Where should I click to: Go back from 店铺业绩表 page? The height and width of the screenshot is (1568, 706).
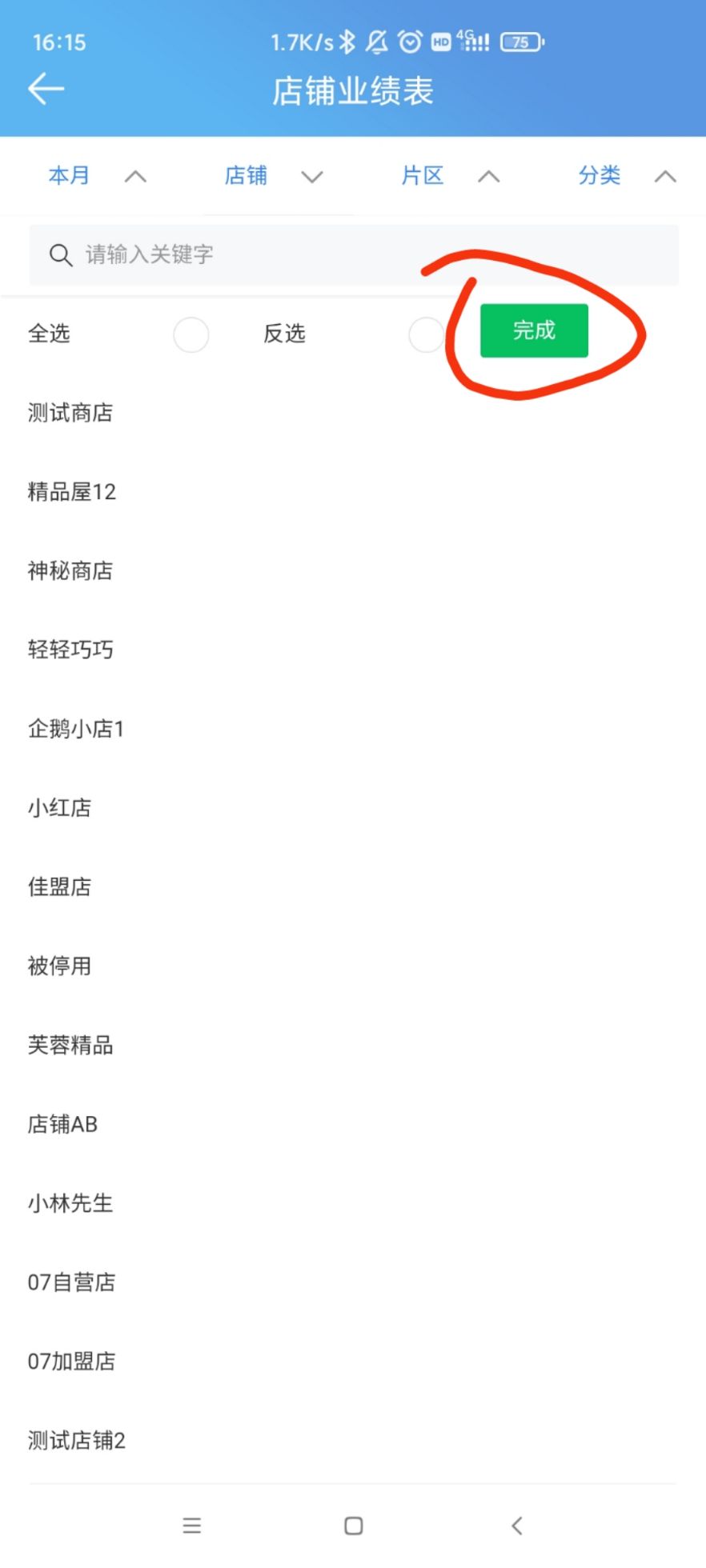tap(46, 89)
